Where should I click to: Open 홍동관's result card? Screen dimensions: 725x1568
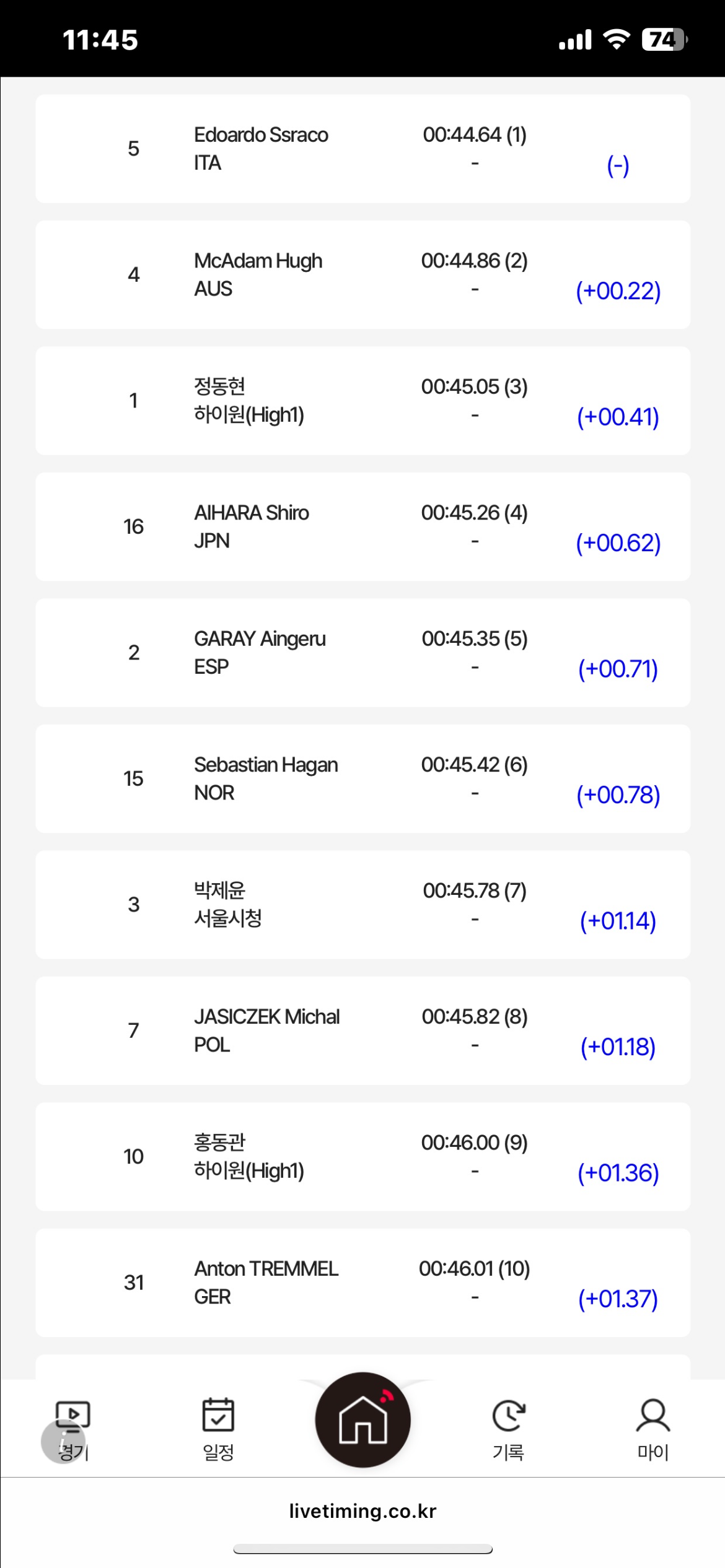[x=362, y=1157]
